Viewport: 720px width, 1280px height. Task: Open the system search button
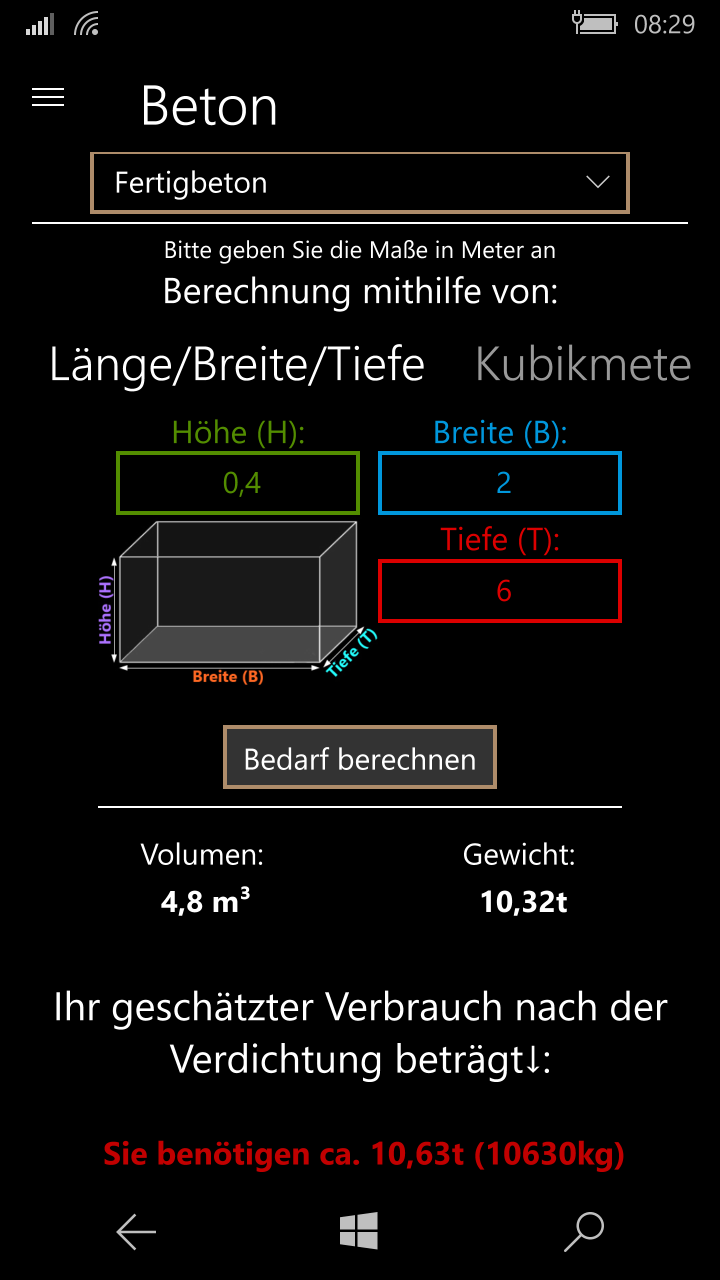click(x=584, y=1232)
